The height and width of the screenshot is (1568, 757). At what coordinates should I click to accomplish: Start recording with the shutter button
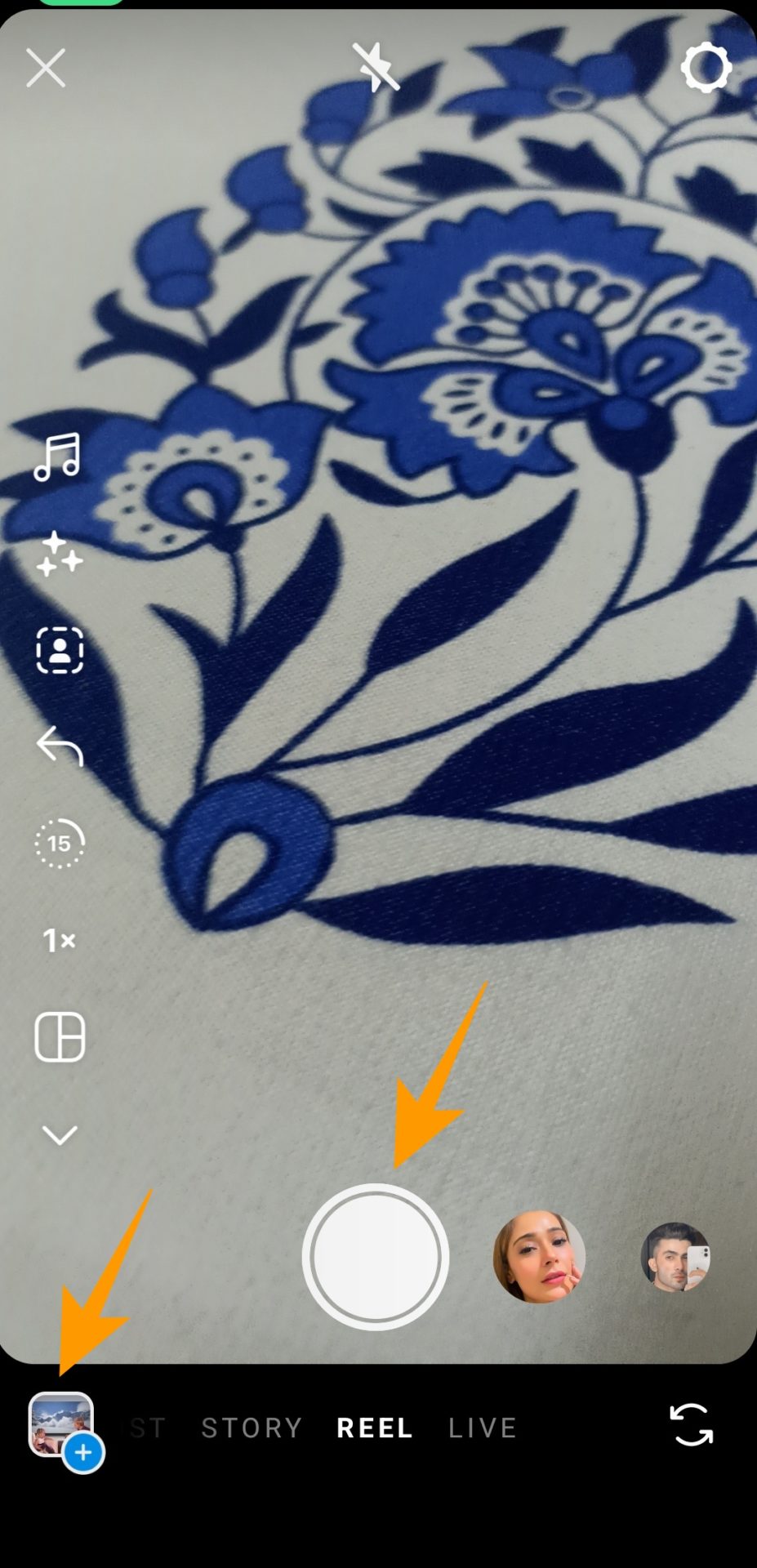[x=376, y=1257]
